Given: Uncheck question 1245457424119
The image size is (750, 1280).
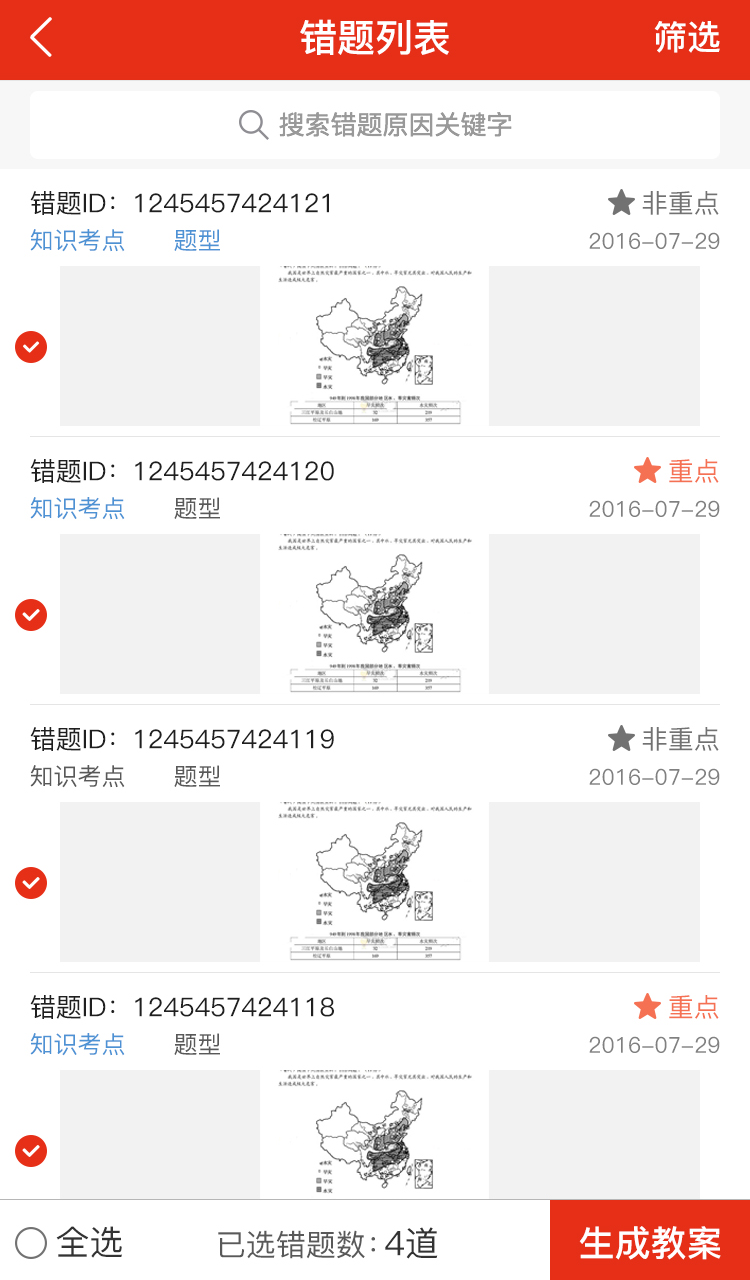Looking at the screenshot, I should 30,883.
